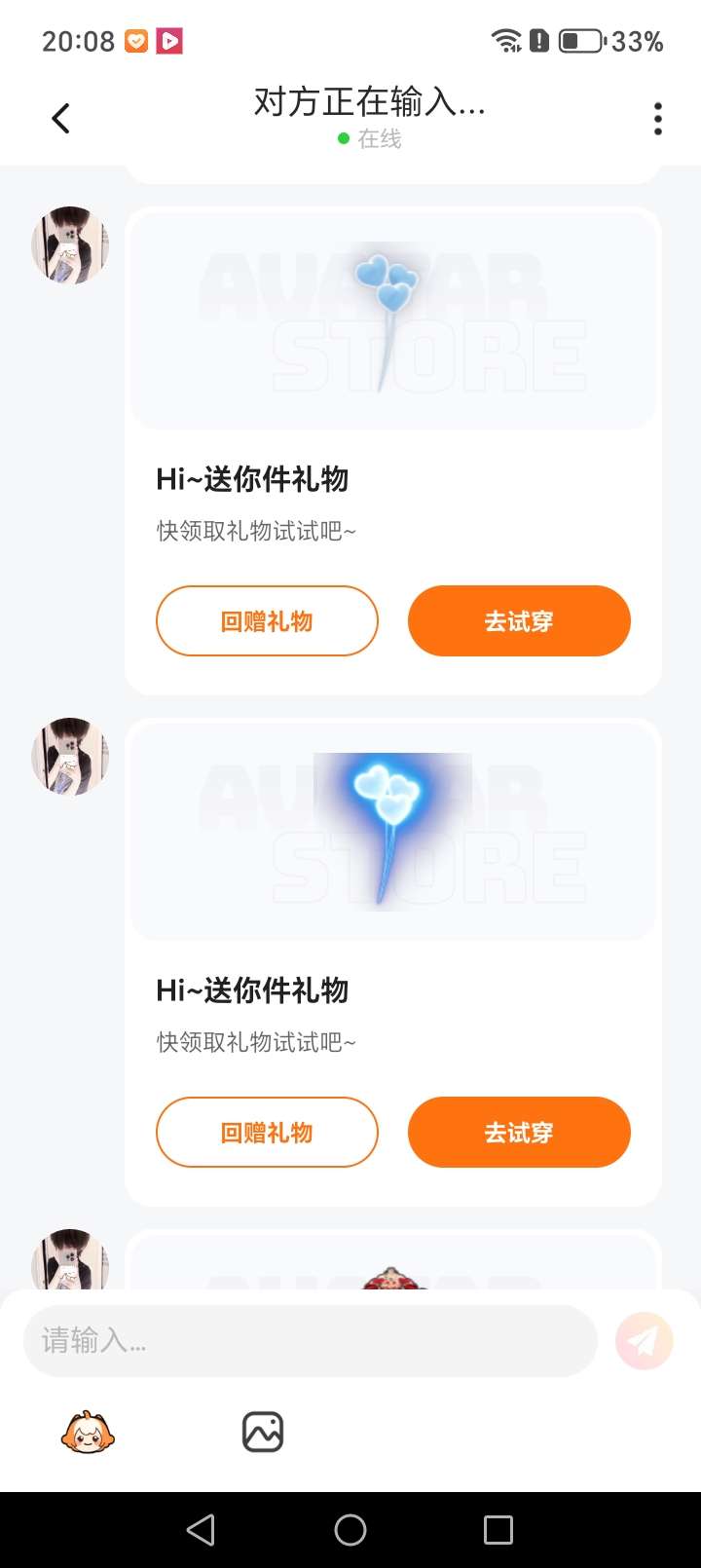Focus the 请输入 message field
The image size is (701, 1568).
[310, 1341]
